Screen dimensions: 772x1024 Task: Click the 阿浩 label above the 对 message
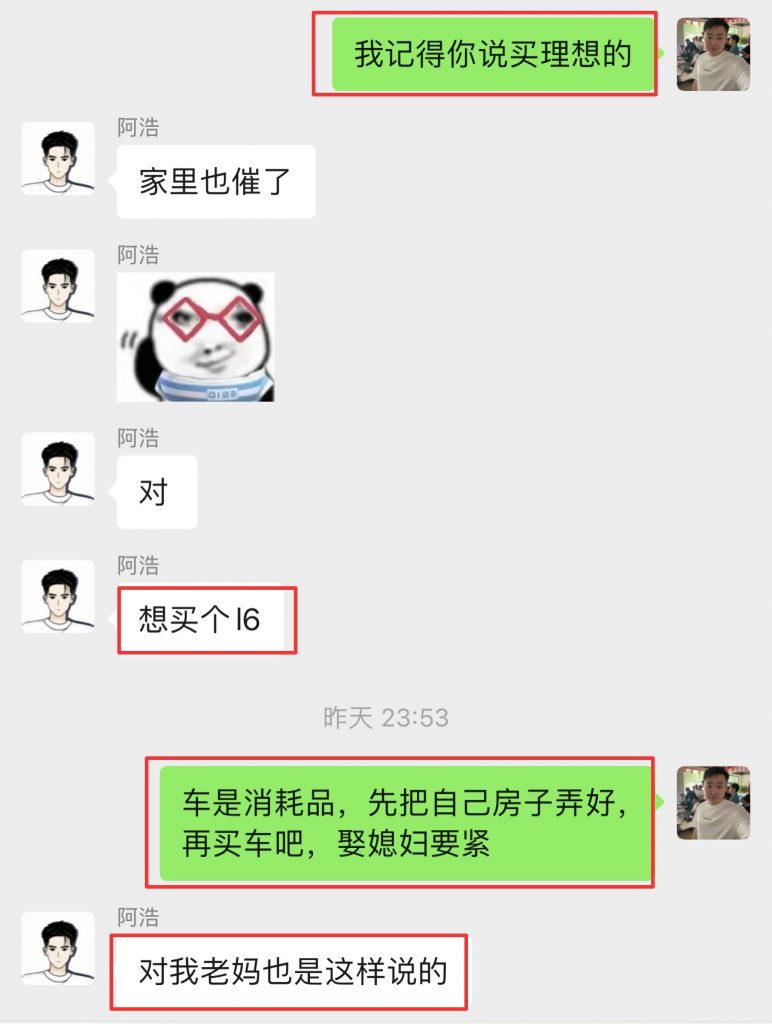click(x=140, y=440)
